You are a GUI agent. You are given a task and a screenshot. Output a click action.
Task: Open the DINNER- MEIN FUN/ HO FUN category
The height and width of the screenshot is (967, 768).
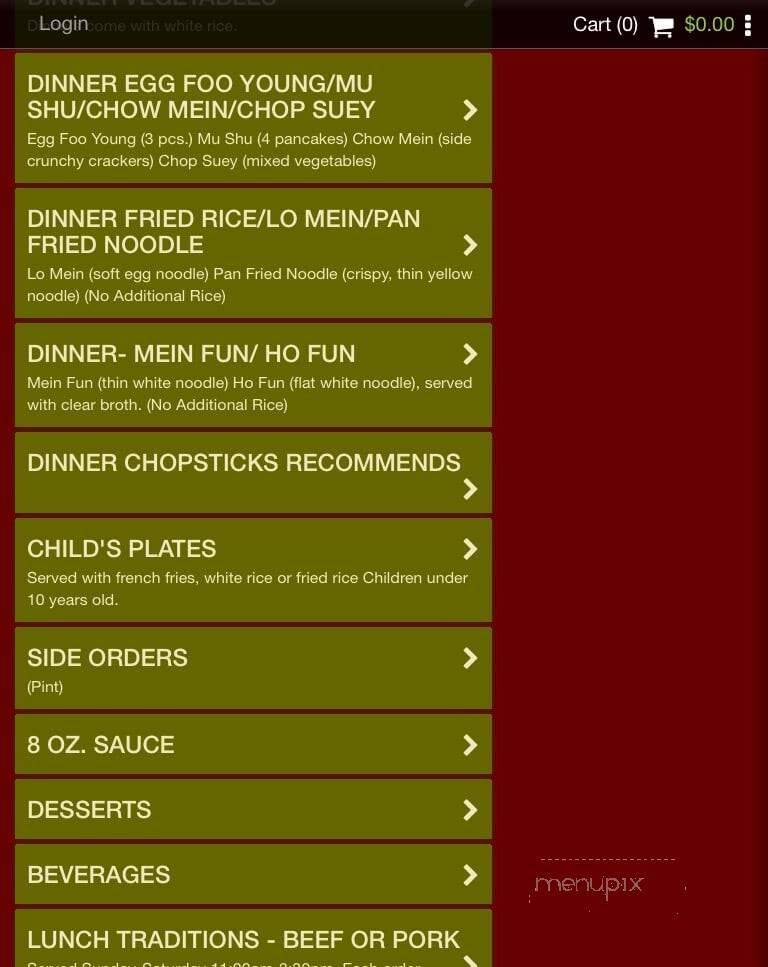[253, 375]
